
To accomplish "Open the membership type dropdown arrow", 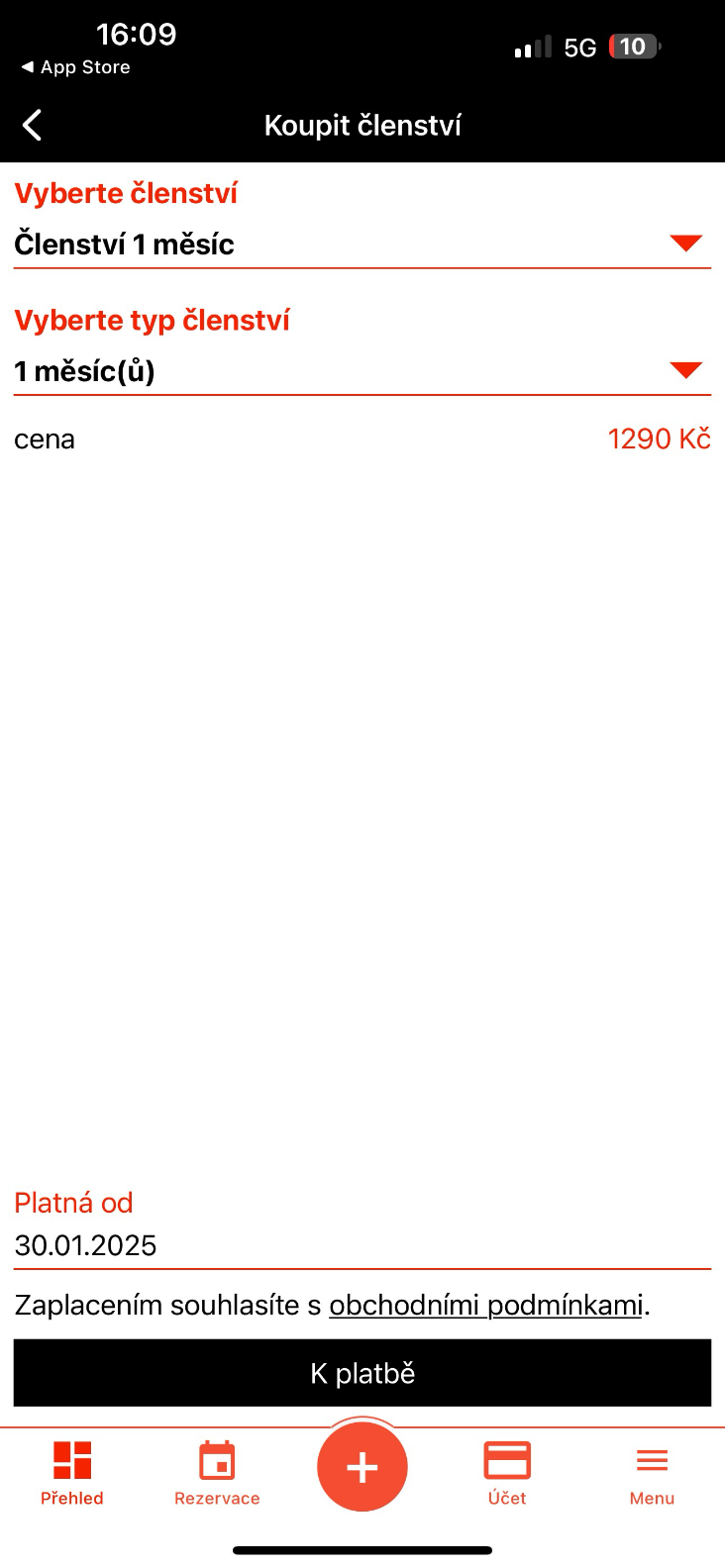I will [687, 370].
